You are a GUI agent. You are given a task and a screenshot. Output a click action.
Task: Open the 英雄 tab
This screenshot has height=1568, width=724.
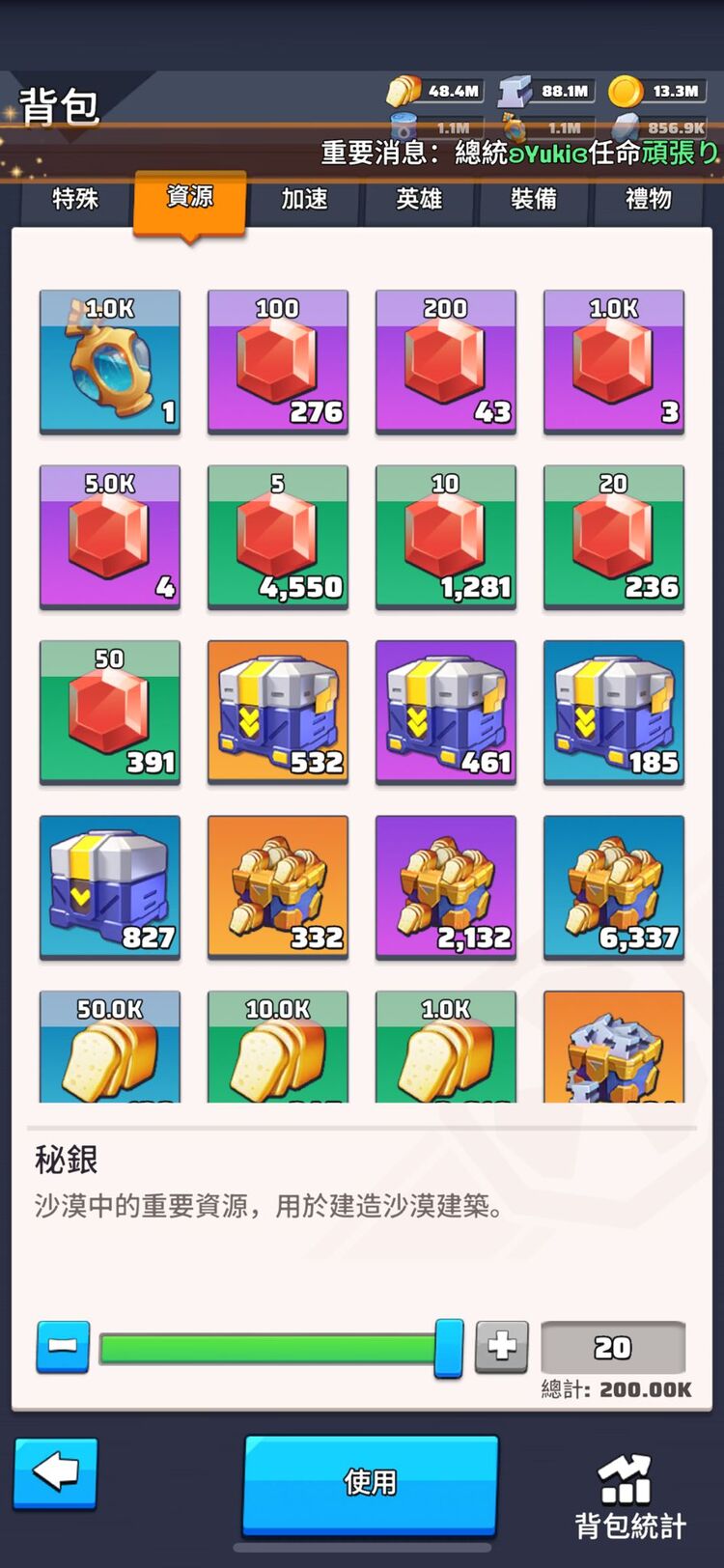(x=419, y=199)
